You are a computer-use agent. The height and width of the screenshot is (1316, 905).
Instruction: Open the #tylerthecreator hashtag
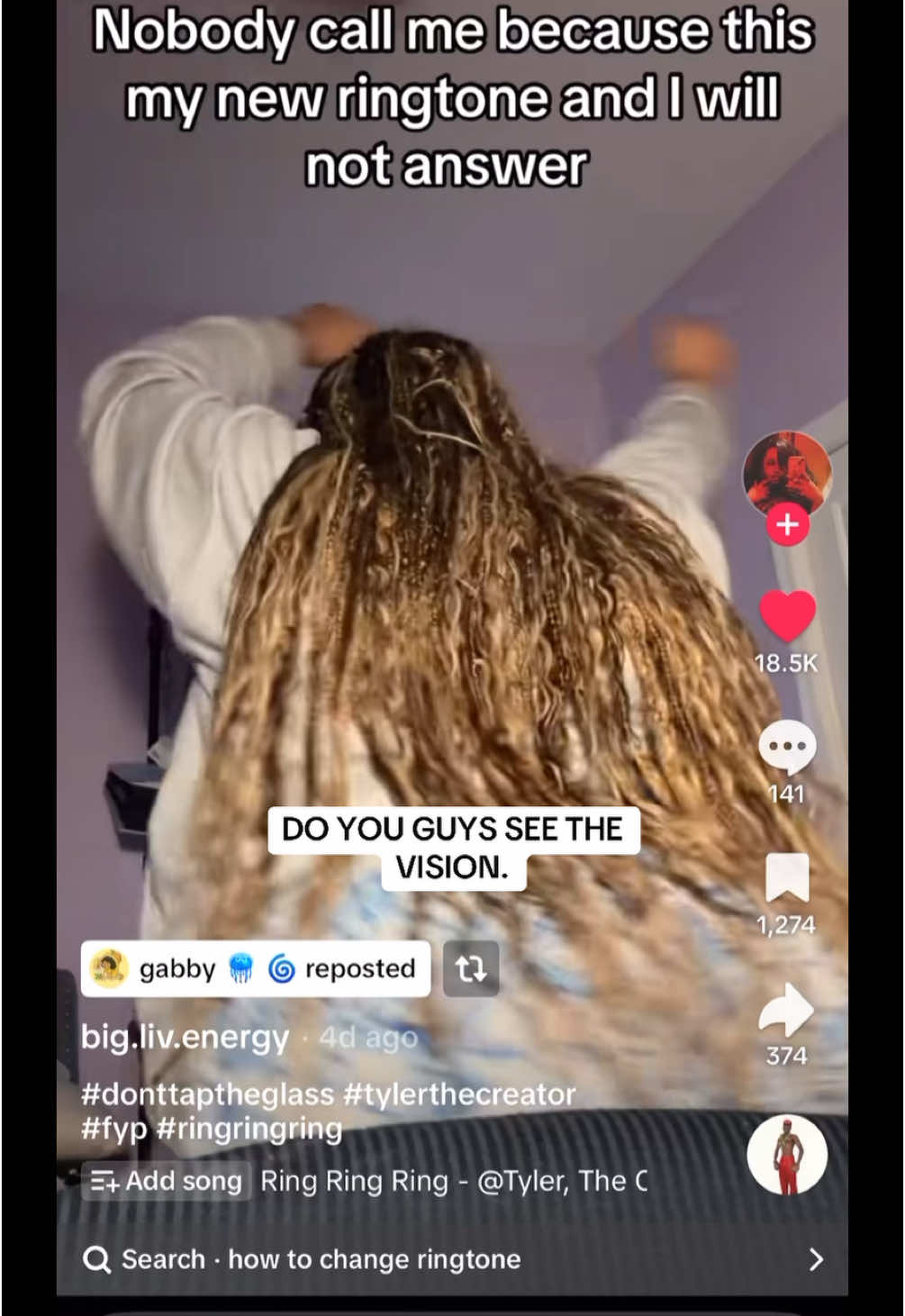[x=459, y=1094]
